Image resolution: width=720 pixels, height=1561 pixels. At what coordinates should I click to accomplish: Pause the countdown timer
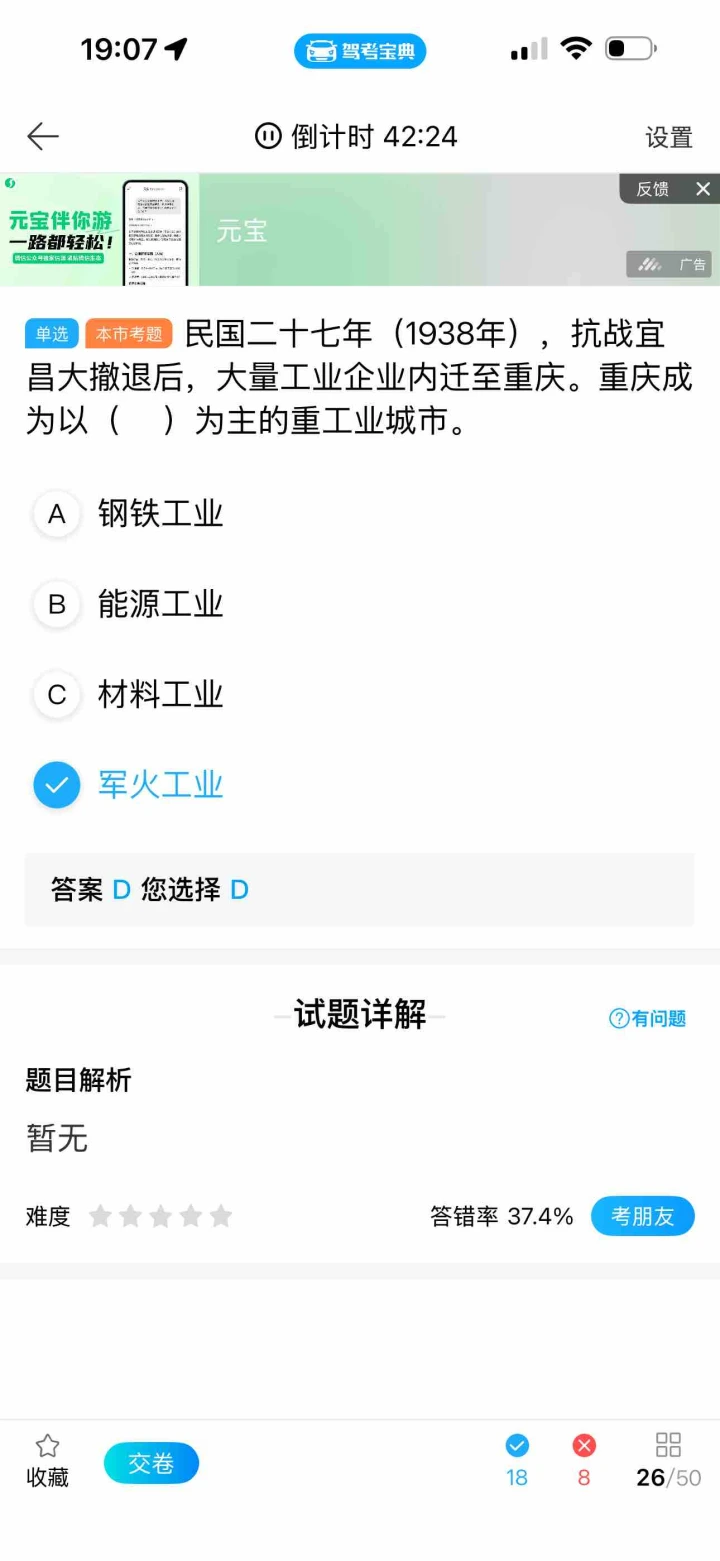click(268, 136)
